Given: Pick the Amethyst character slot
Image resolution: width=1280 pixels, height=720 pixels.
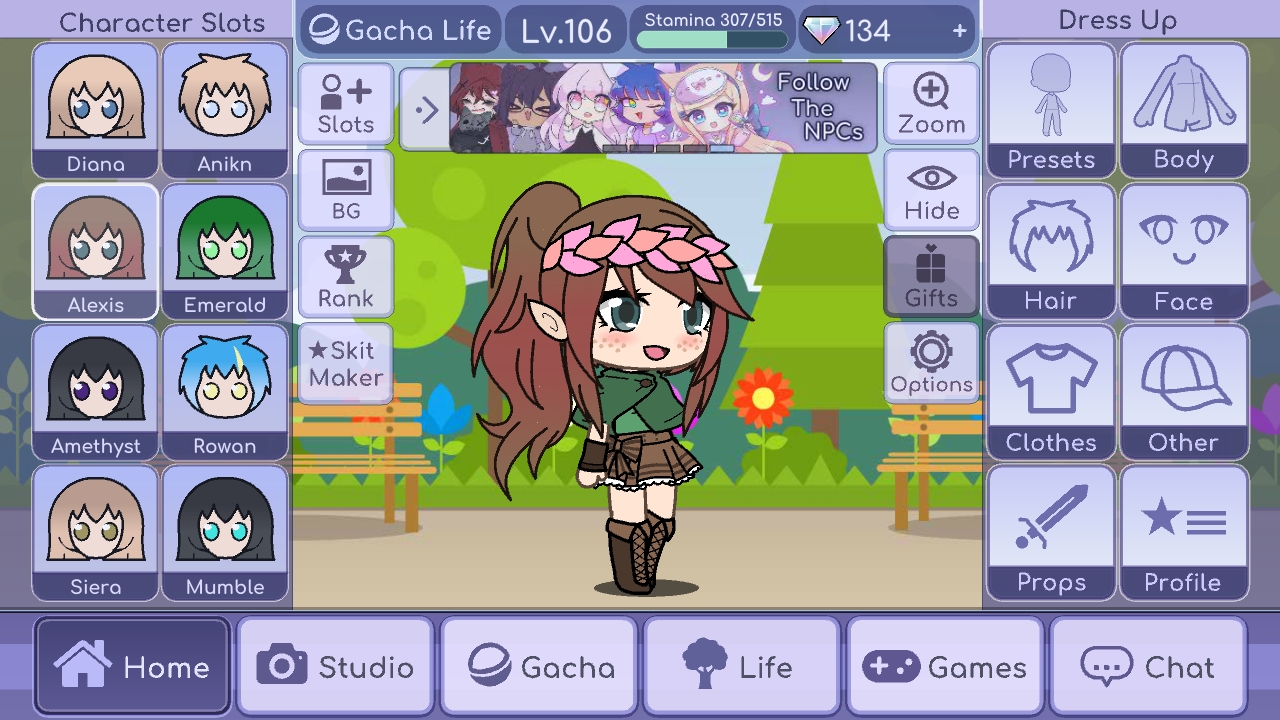Looking at the screenshot, I should point(95,392).
